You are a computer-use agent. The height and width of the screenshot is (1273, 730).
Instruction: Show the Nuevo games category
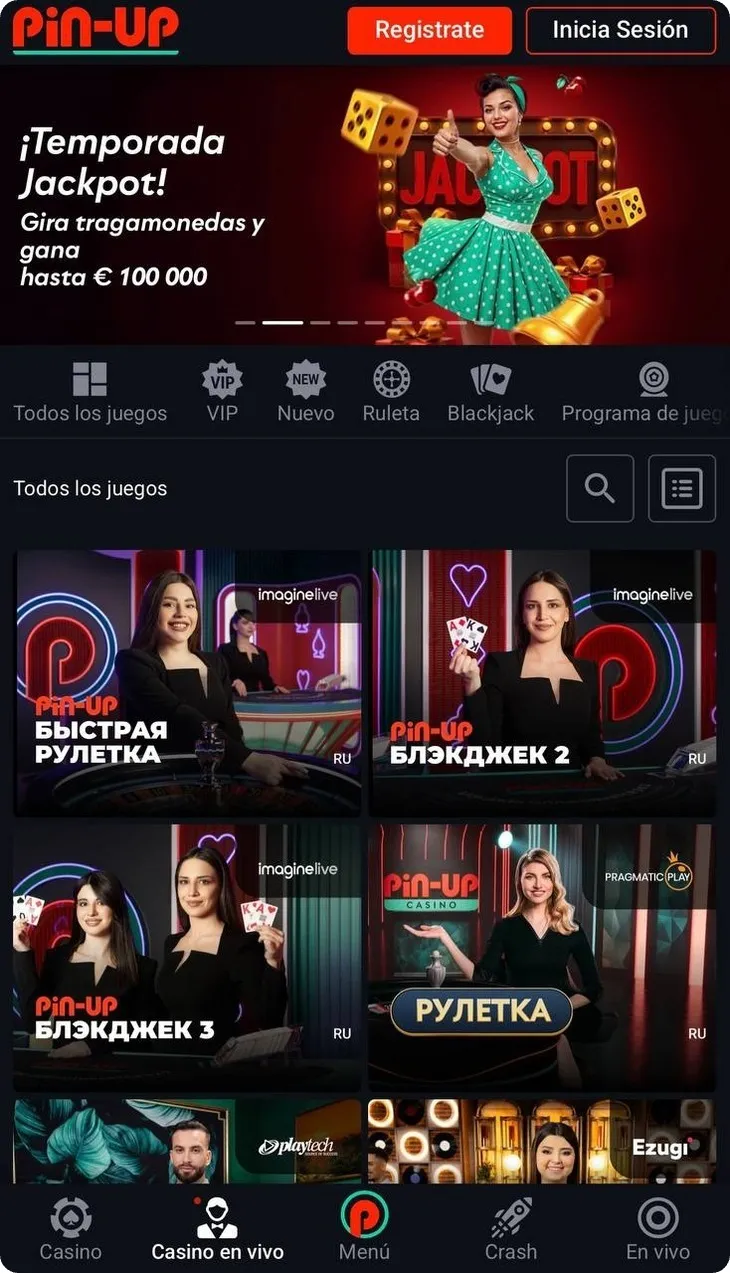click(306, 393)
